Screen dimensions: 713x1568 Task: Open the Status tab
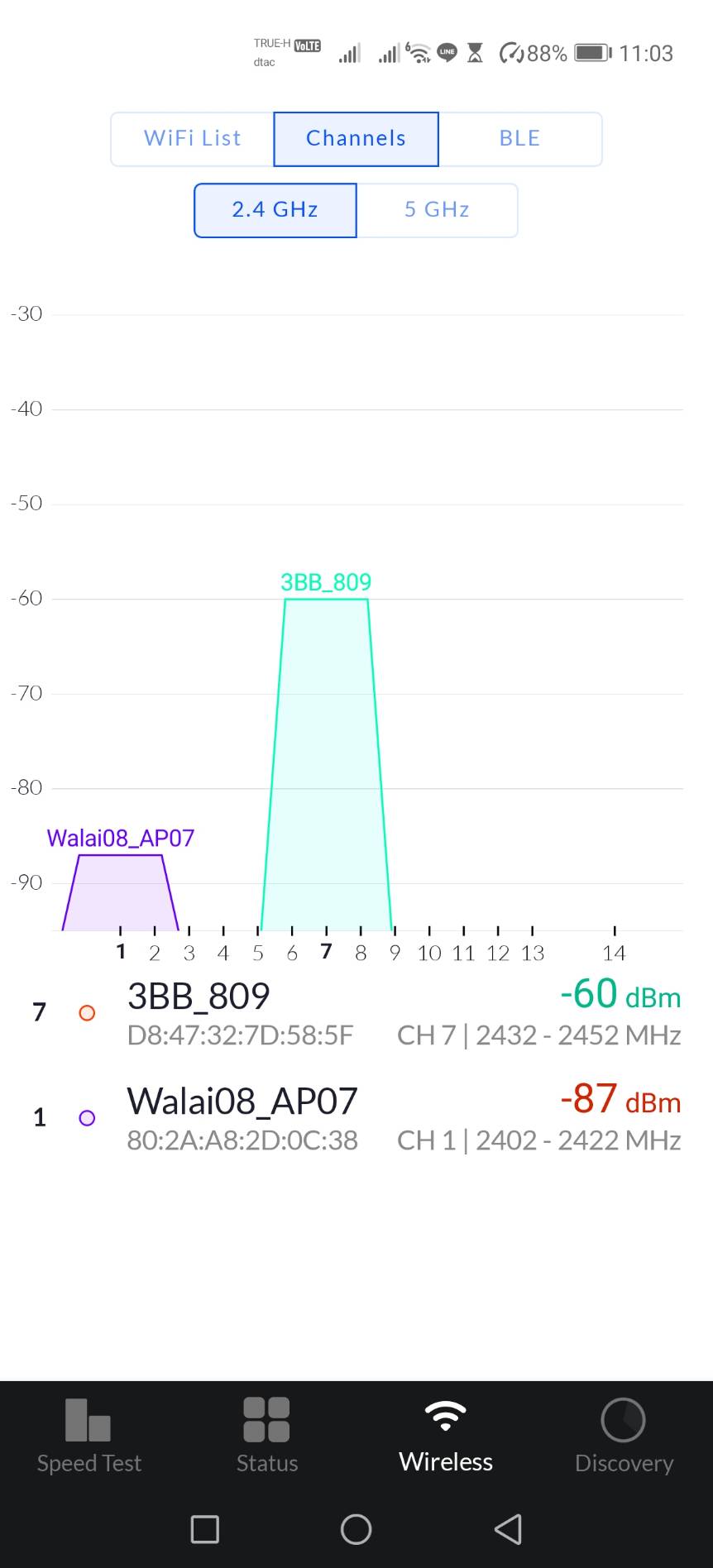coord(266,1437)
